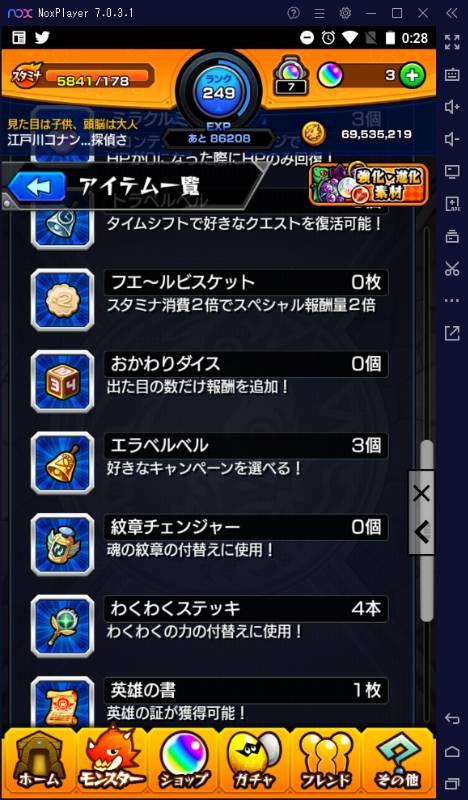
Task: Open NoxPlayer settings gear
Action: click(346, 13)
